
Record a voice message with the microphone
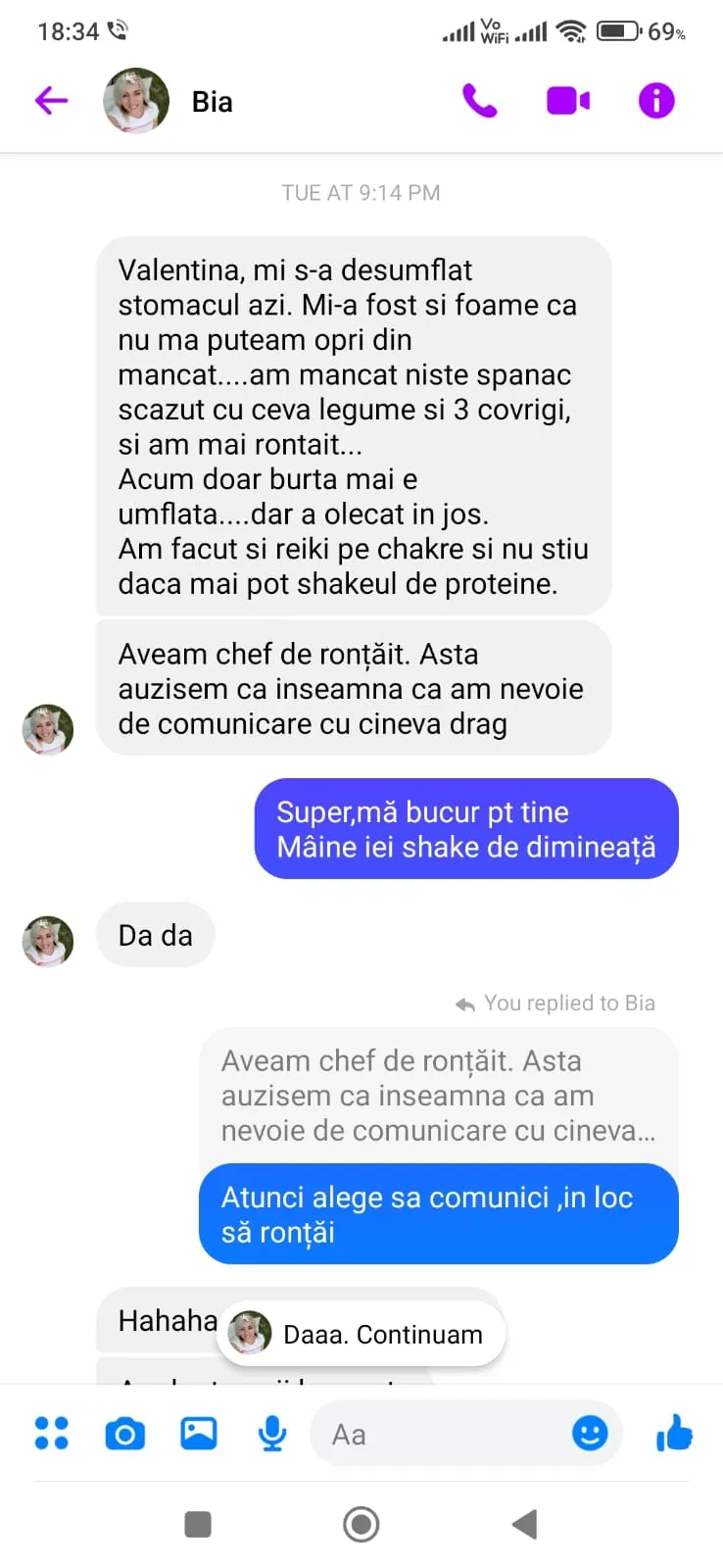click(271, 1434)
